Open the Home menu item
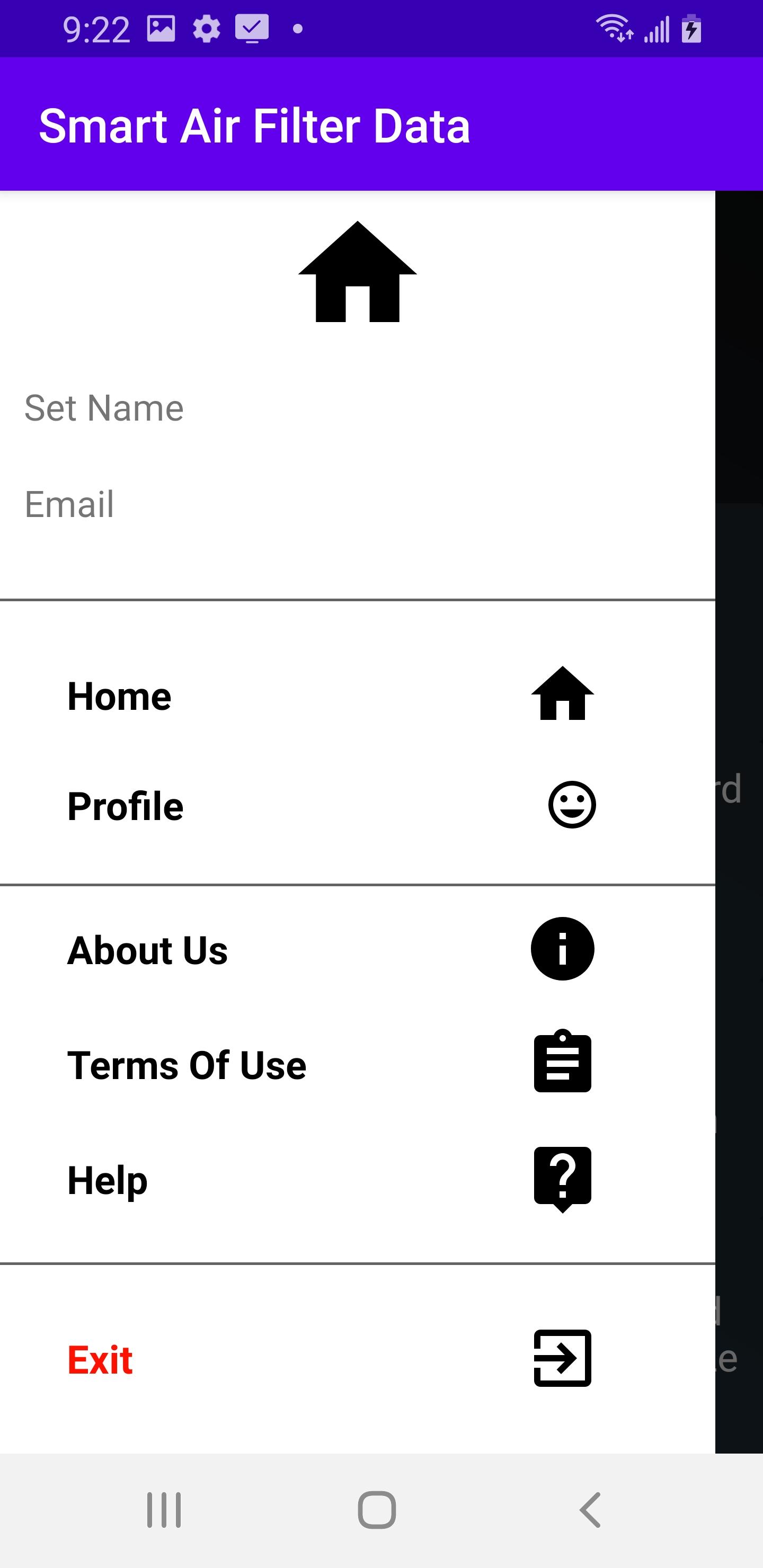The height and width of the screenshot is (1568, 763). click(x=358, y=695)
